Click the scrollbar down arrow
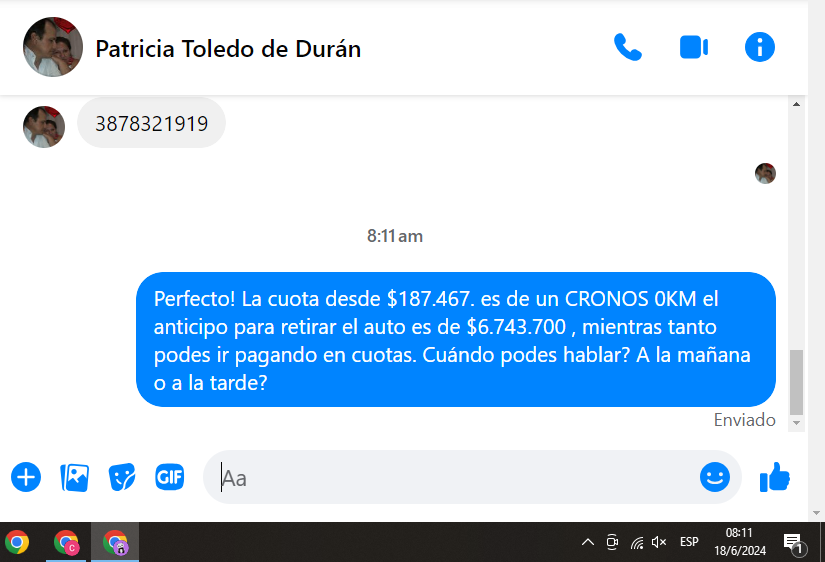This screenshot has width=825, height=562. point(797,424)
